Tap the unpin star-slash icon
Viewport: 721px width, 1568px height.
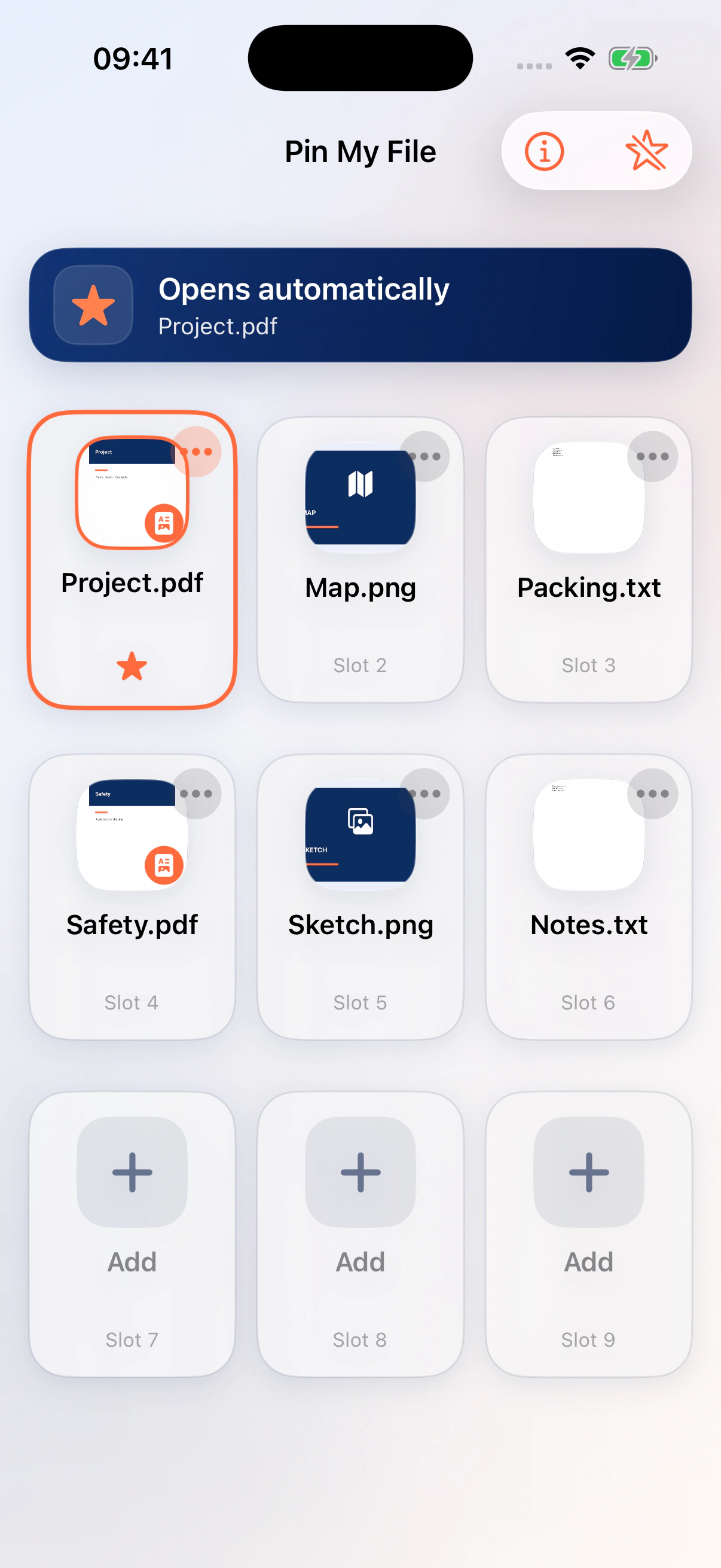(646, 151)
